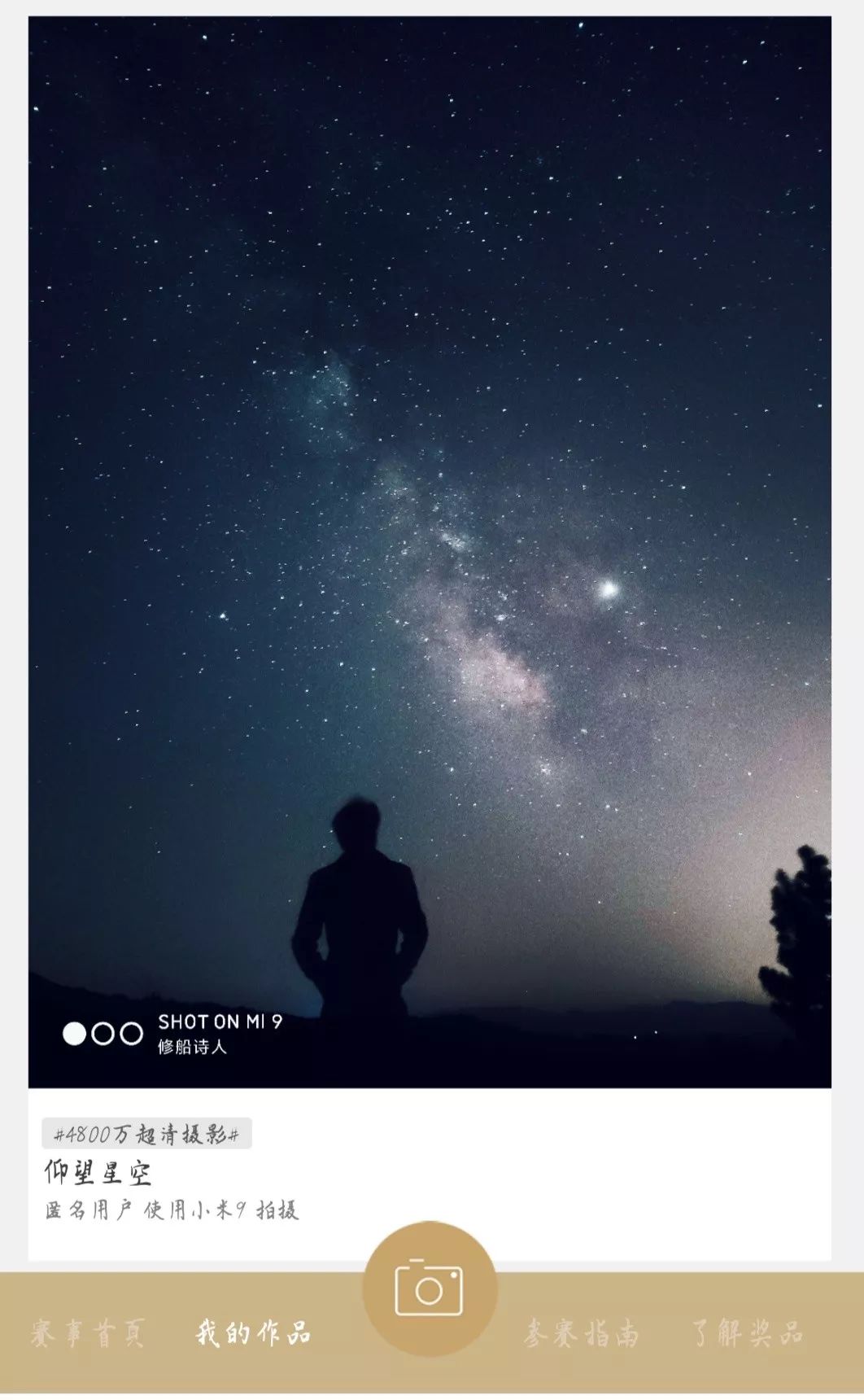Open the 仰望星空 starry sky photo
The image size is (864, 1400).
point(430,552)
